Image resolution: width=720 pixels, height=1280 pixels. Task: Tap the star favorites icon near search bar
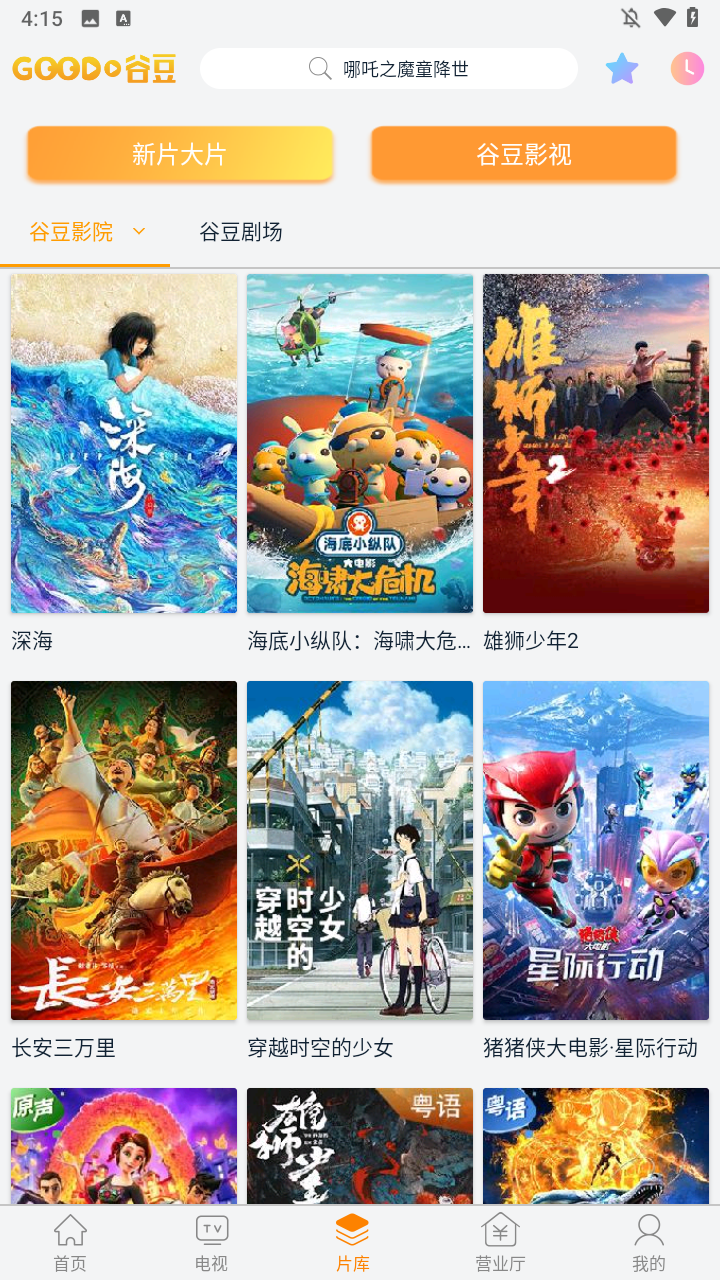point(622,68)
